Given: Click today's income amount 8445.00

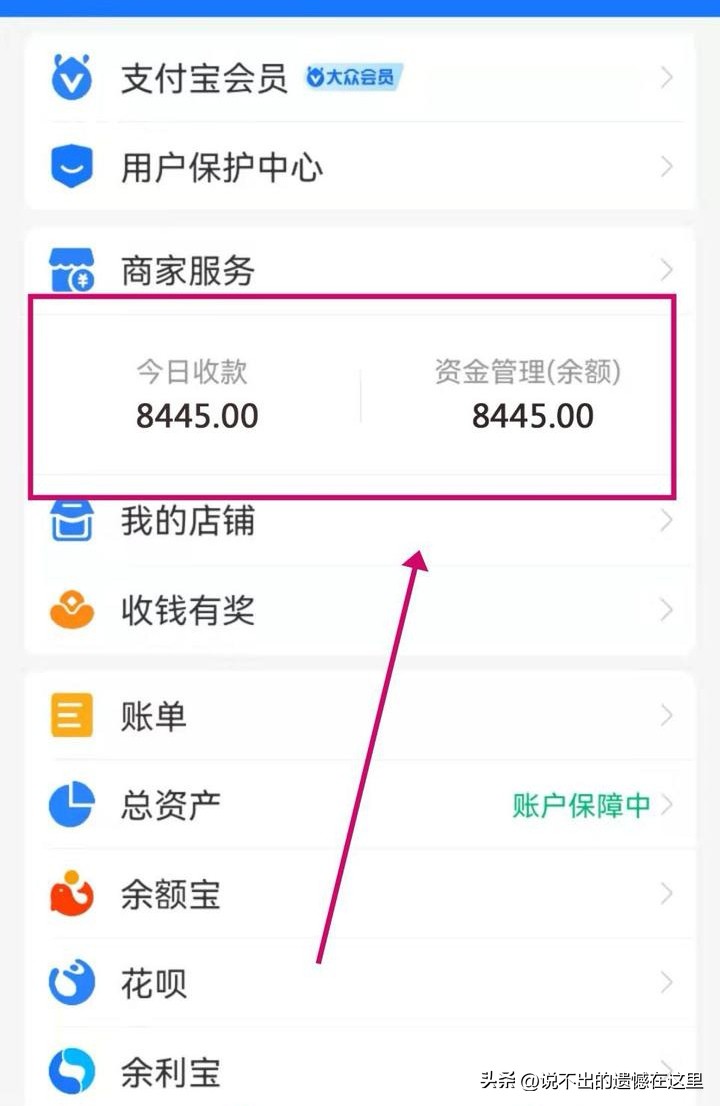Looking at the screenshot, I should click(195, 416).
